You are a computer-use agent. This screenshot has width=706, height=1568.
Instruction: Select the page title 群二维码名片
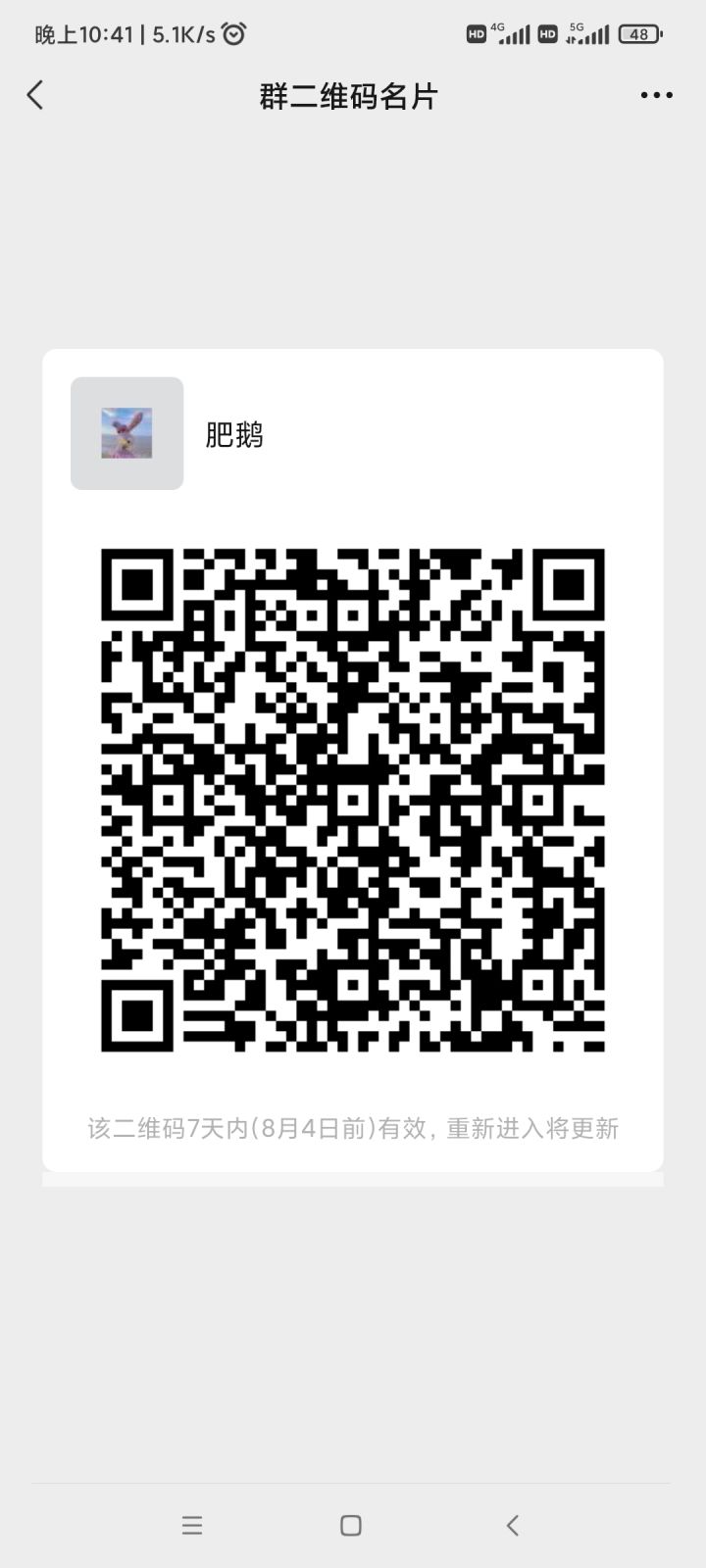[348, 95]
